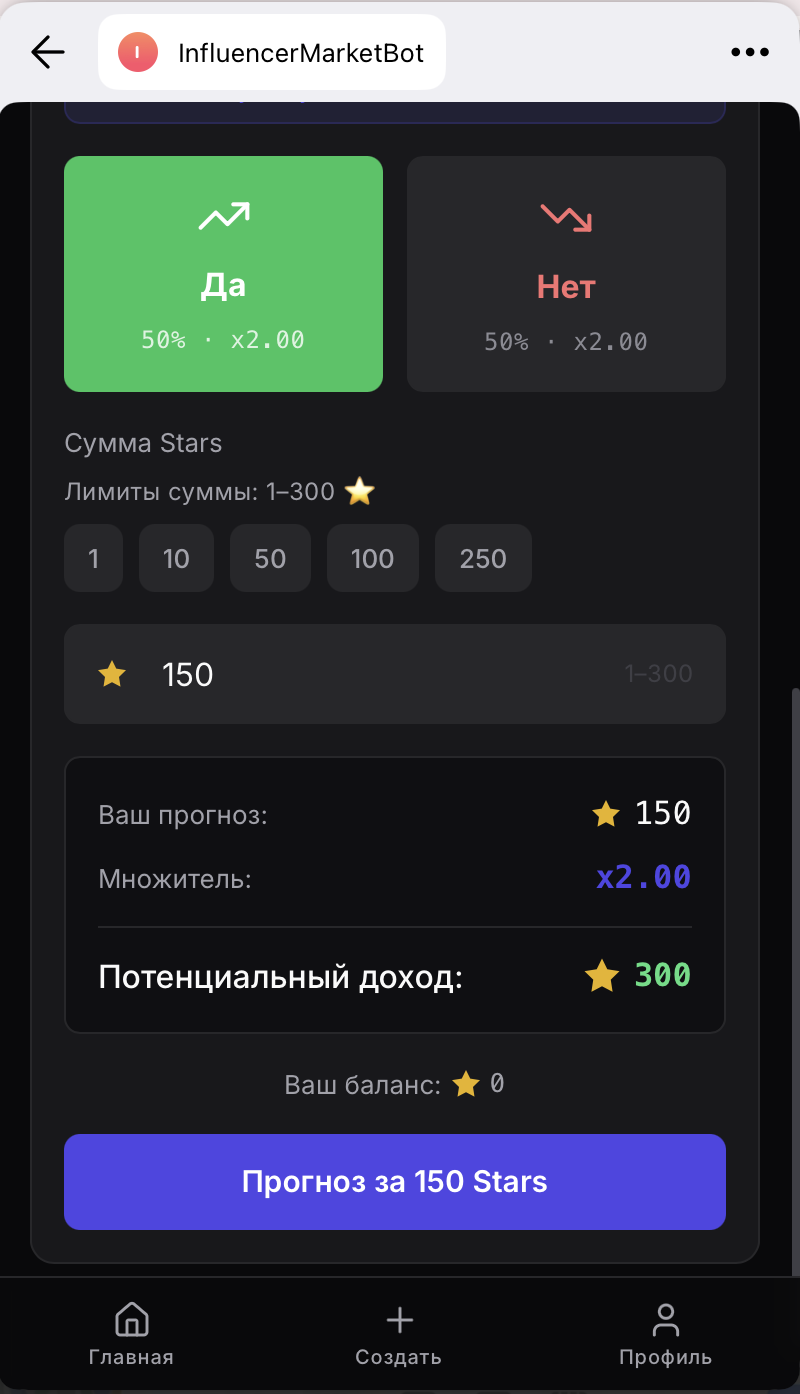
Task: Open Создать from the bottom navigation
Action: pos(399,1334)
